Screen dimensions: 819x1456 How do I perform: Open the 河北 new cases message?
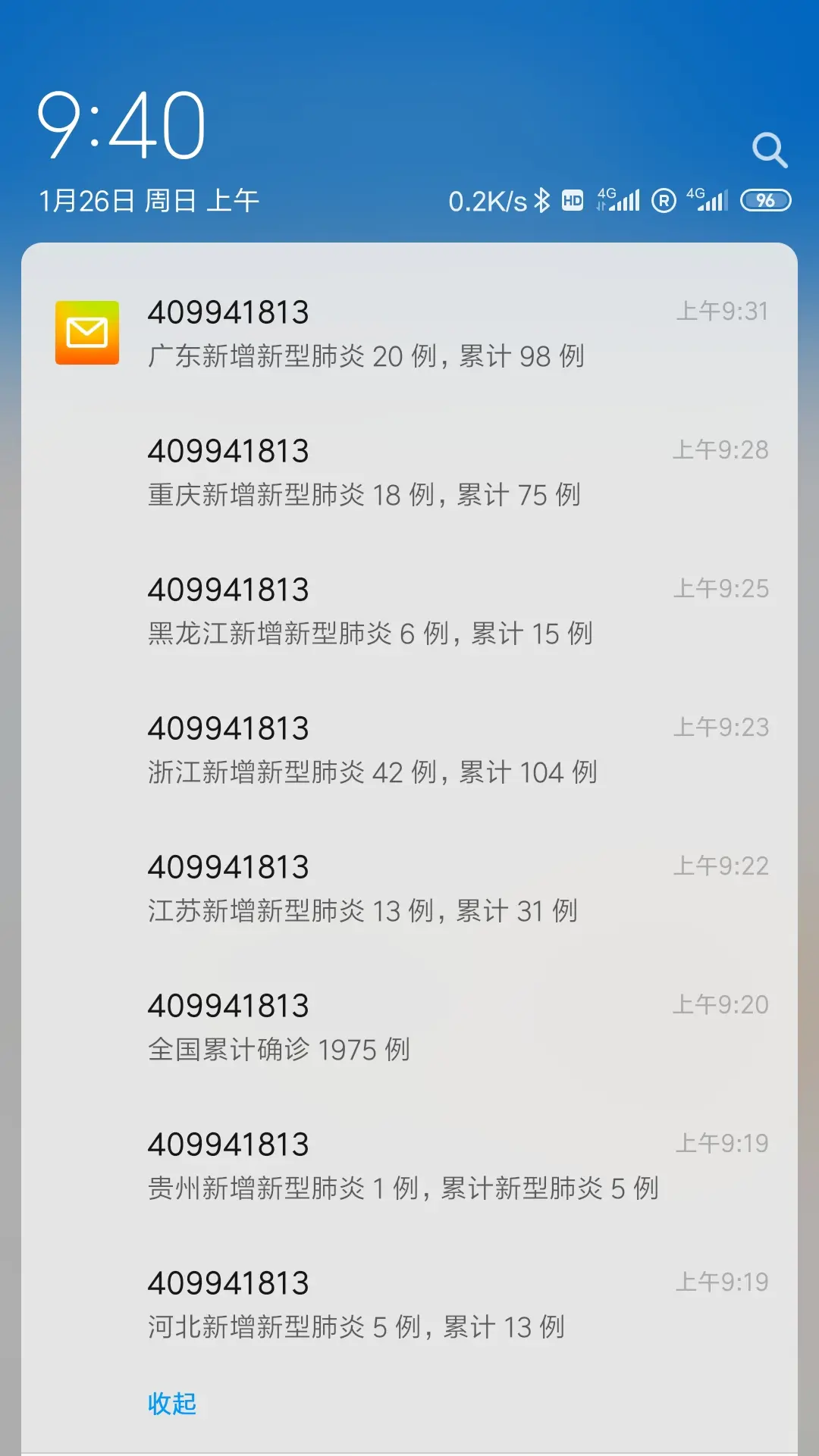(x=409, y=1304)
